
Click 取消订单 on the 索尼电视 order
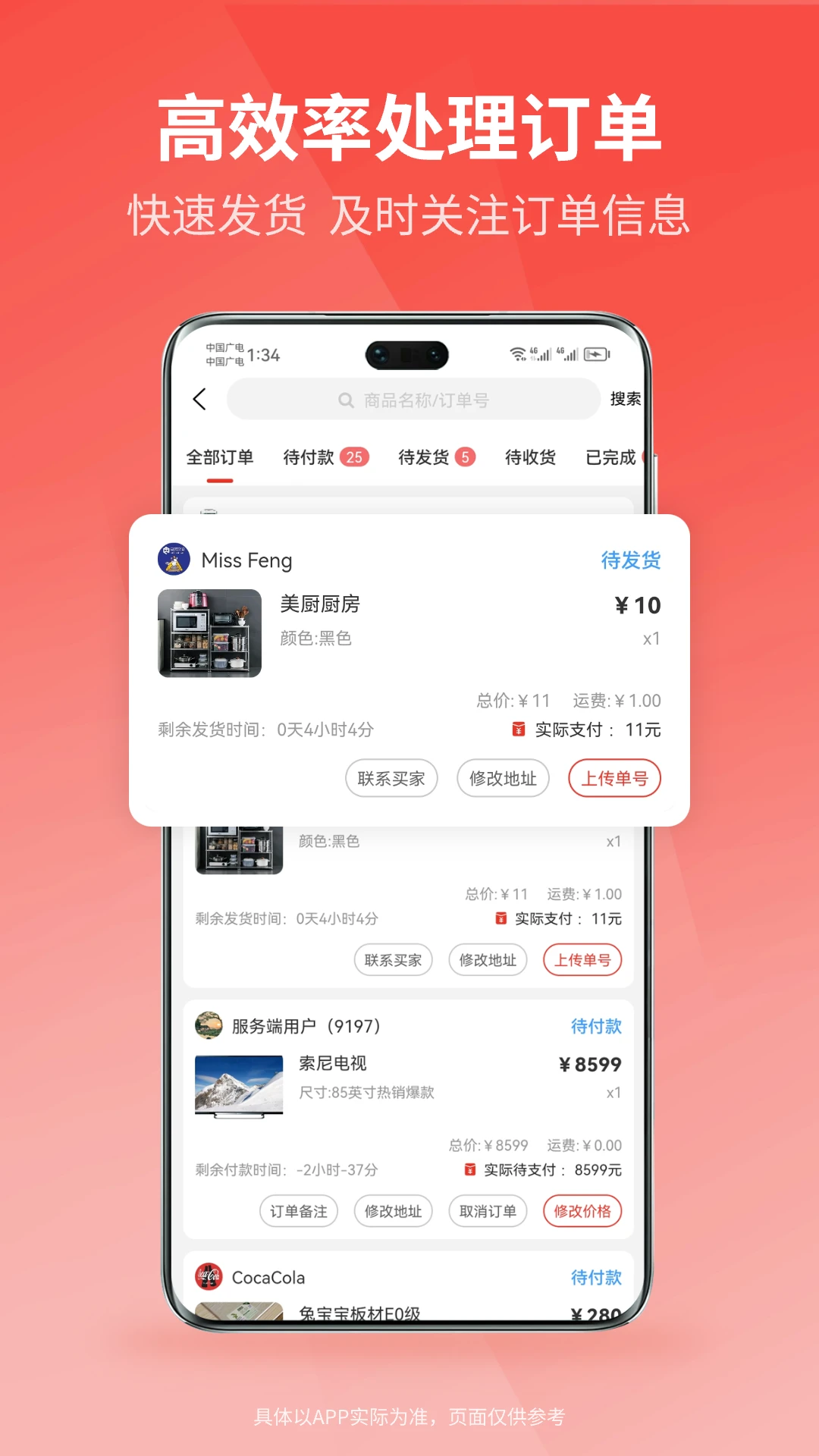click(488, 1210)
